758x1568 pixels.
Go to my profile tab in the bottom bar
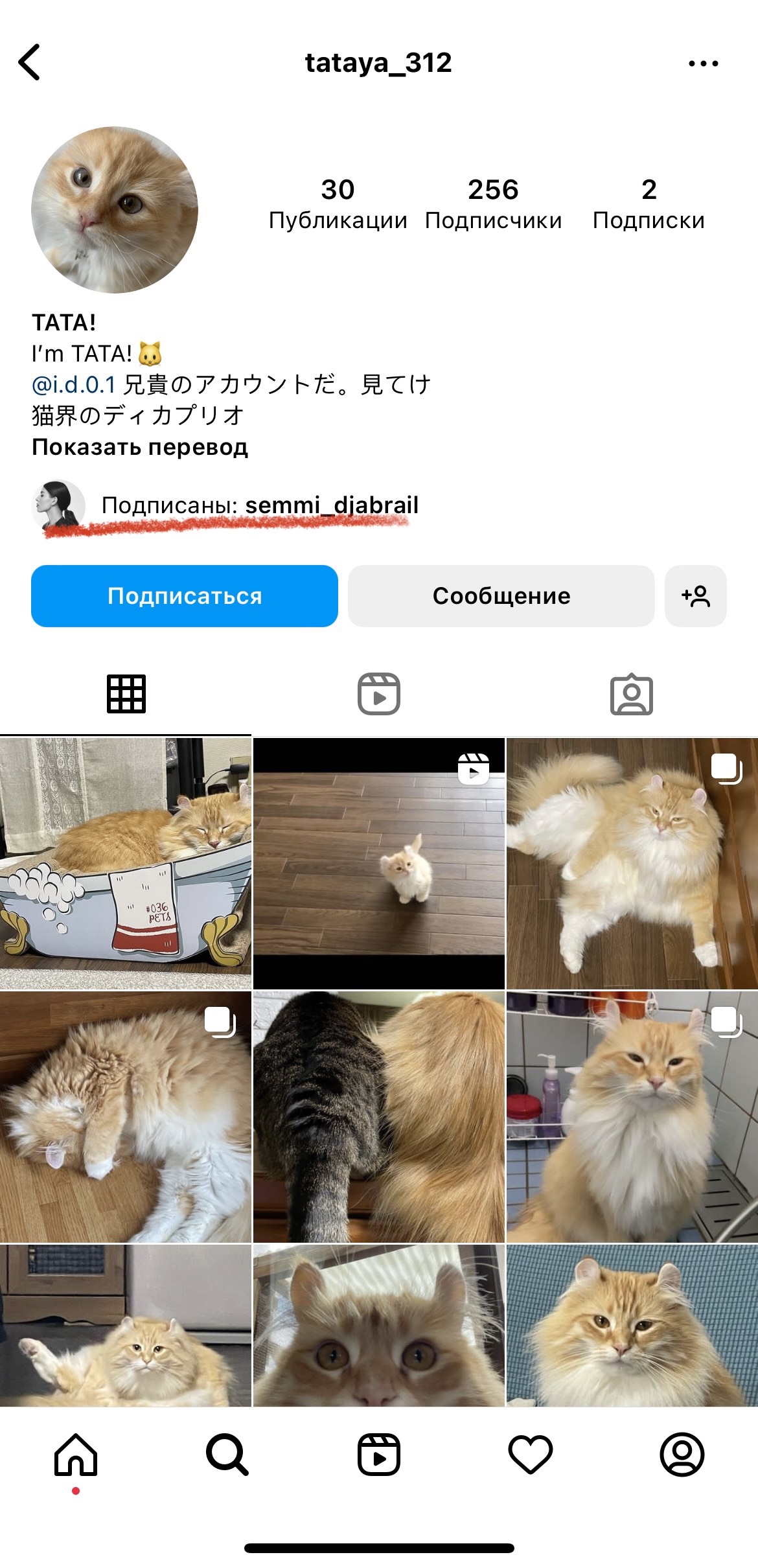[682, 1455]
